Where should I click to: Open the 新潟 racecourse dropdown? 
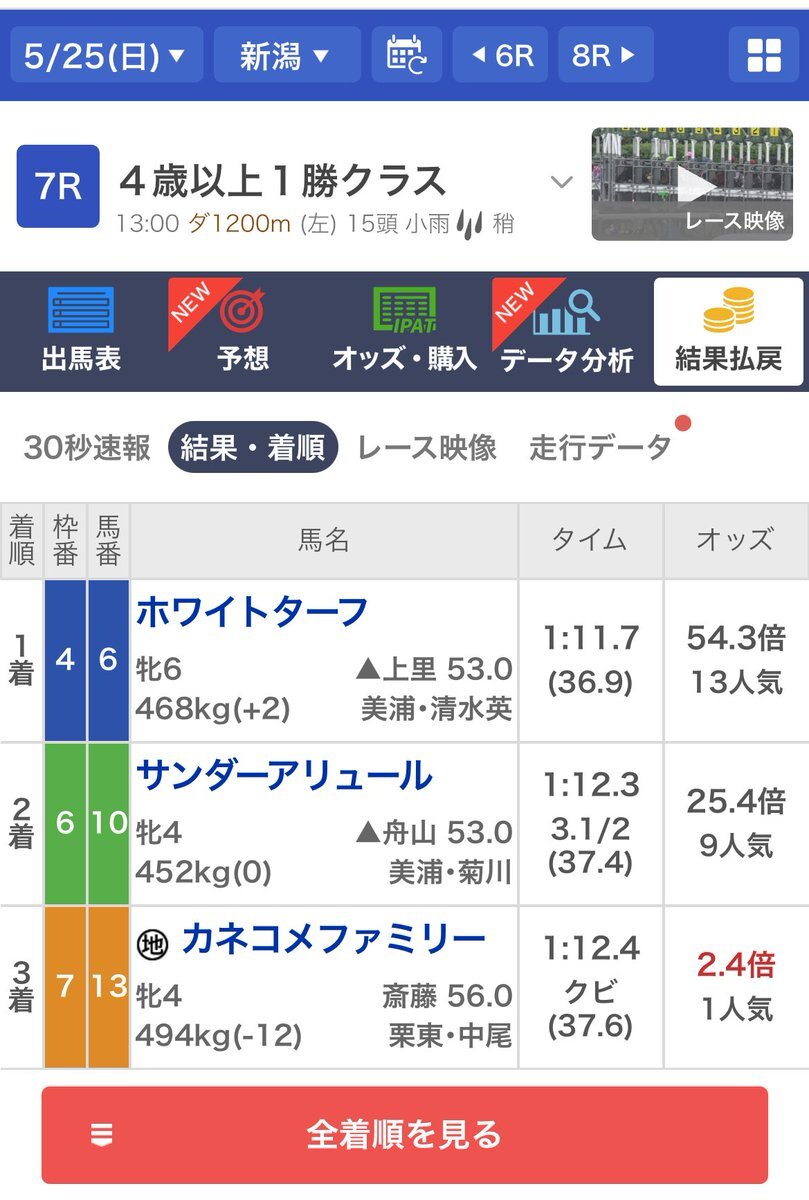pos(286,55)
